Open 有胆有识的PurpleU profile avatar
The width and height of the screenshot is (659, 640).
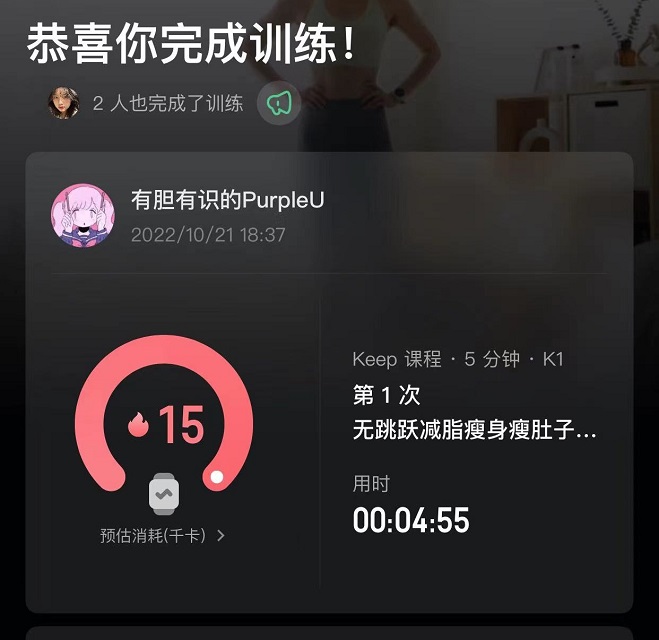pos(82,216)
